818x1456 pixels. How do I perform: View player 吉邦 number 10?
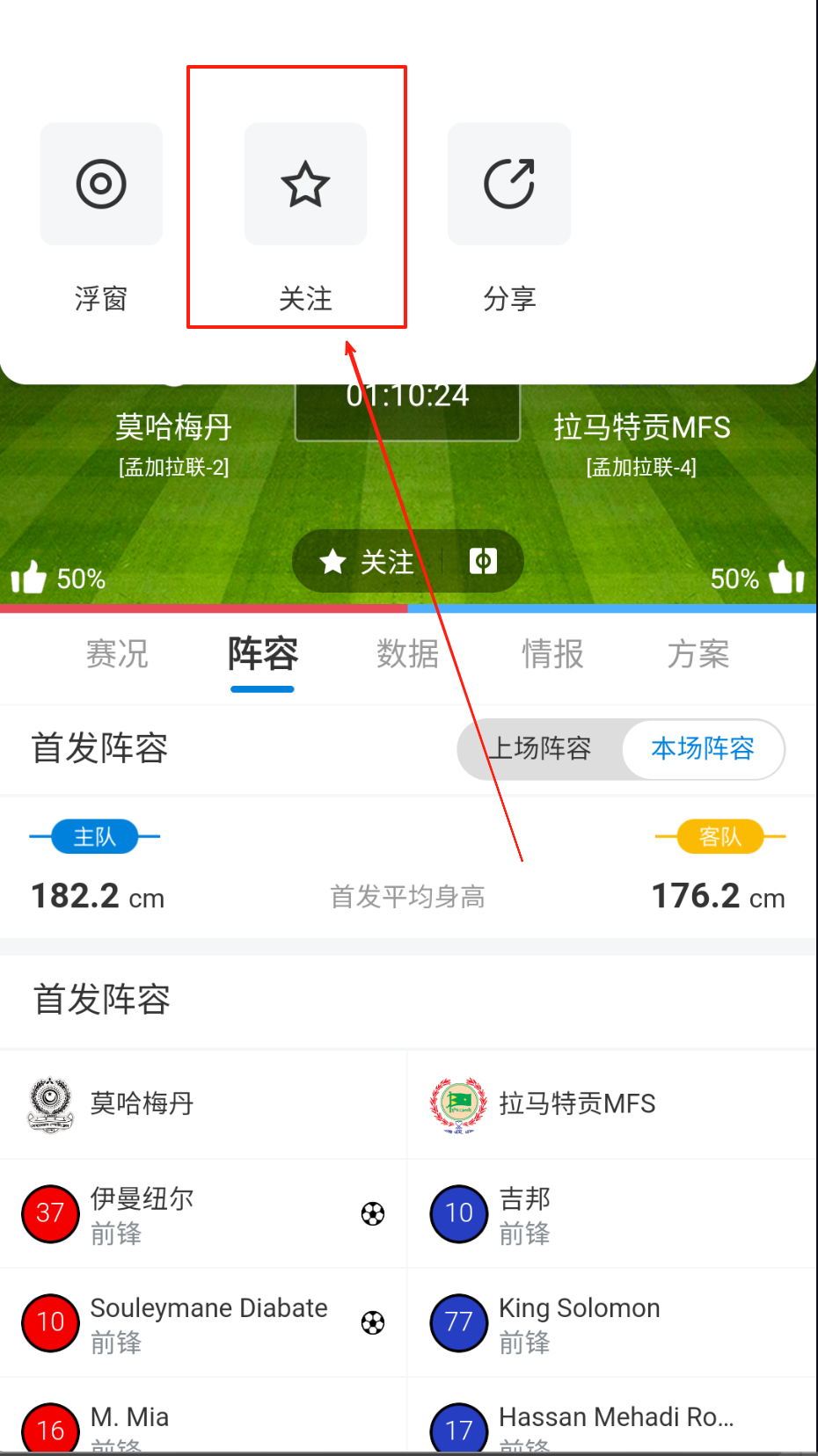525,1213
